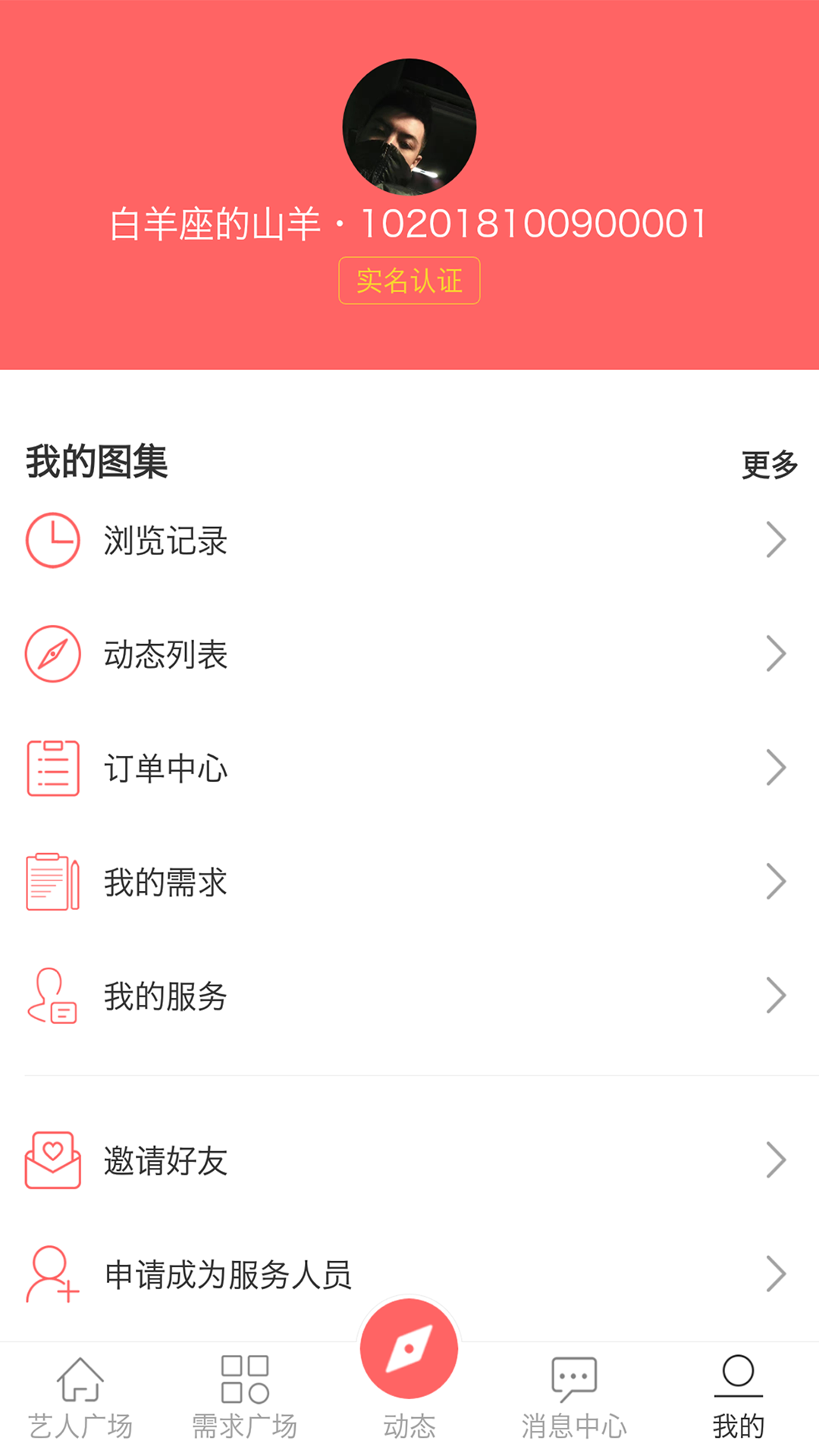This screenshot has height=1456, width=819.
Task: Open 动态列表 via compass icon
Action: 53,654
